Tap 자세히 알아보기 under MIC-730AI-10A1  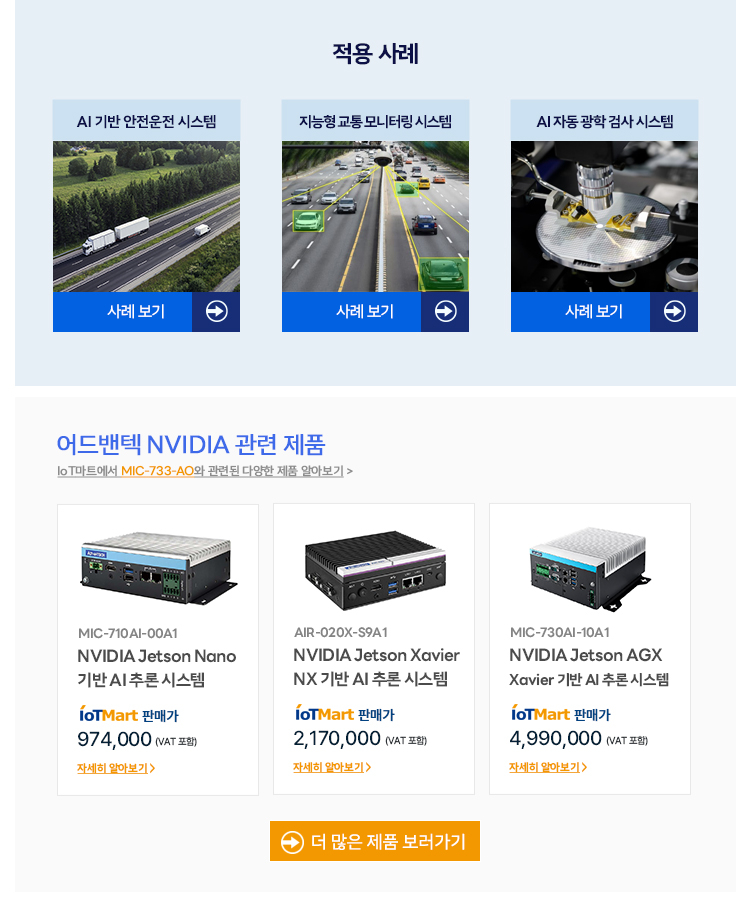(x=547, y=767)
